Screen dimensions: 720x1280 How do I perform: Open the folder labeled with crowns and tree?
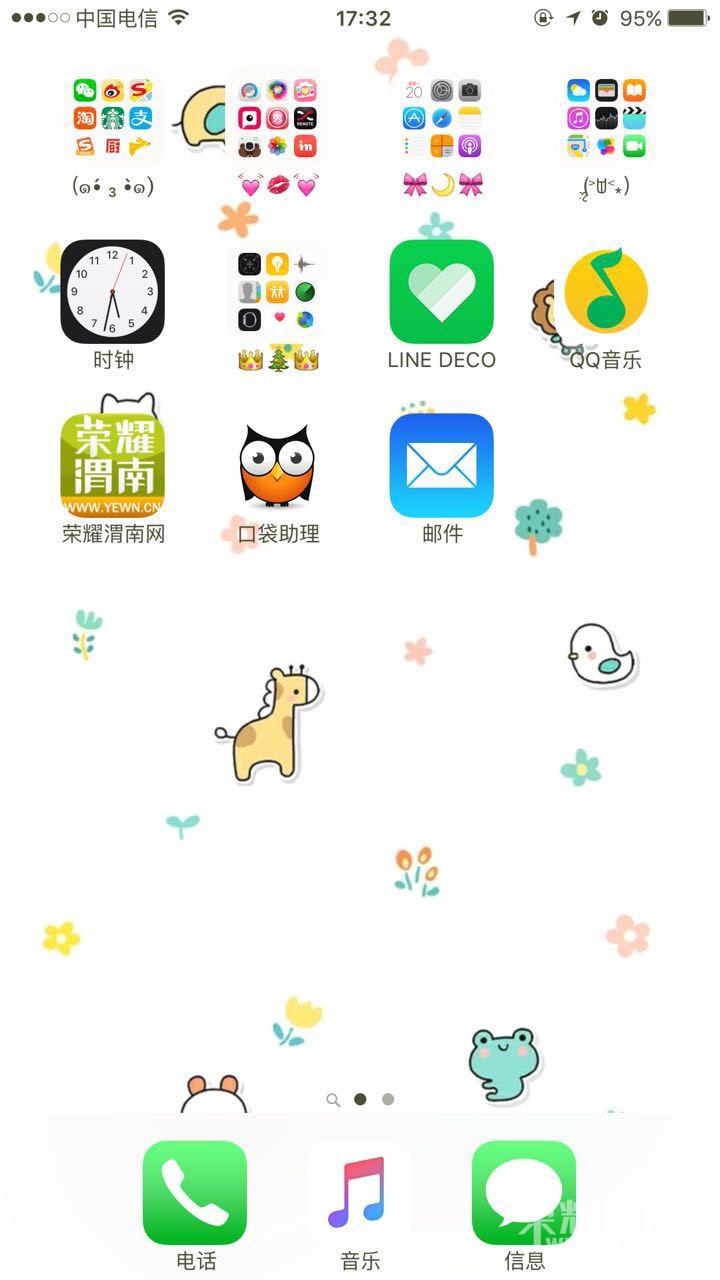pos(277,292)
